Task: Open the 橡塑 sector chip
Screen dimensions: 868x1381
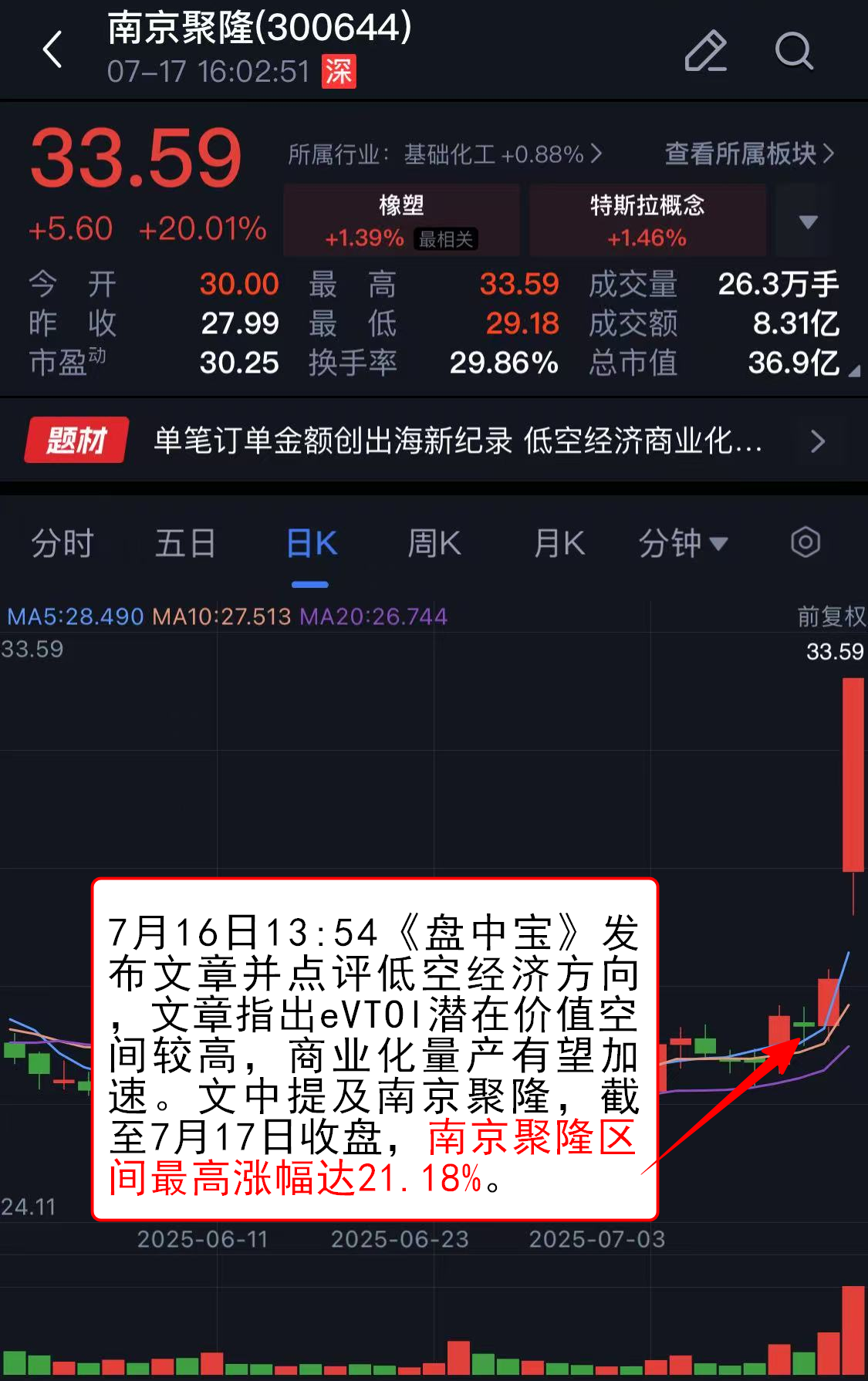Action: (401, 221)
